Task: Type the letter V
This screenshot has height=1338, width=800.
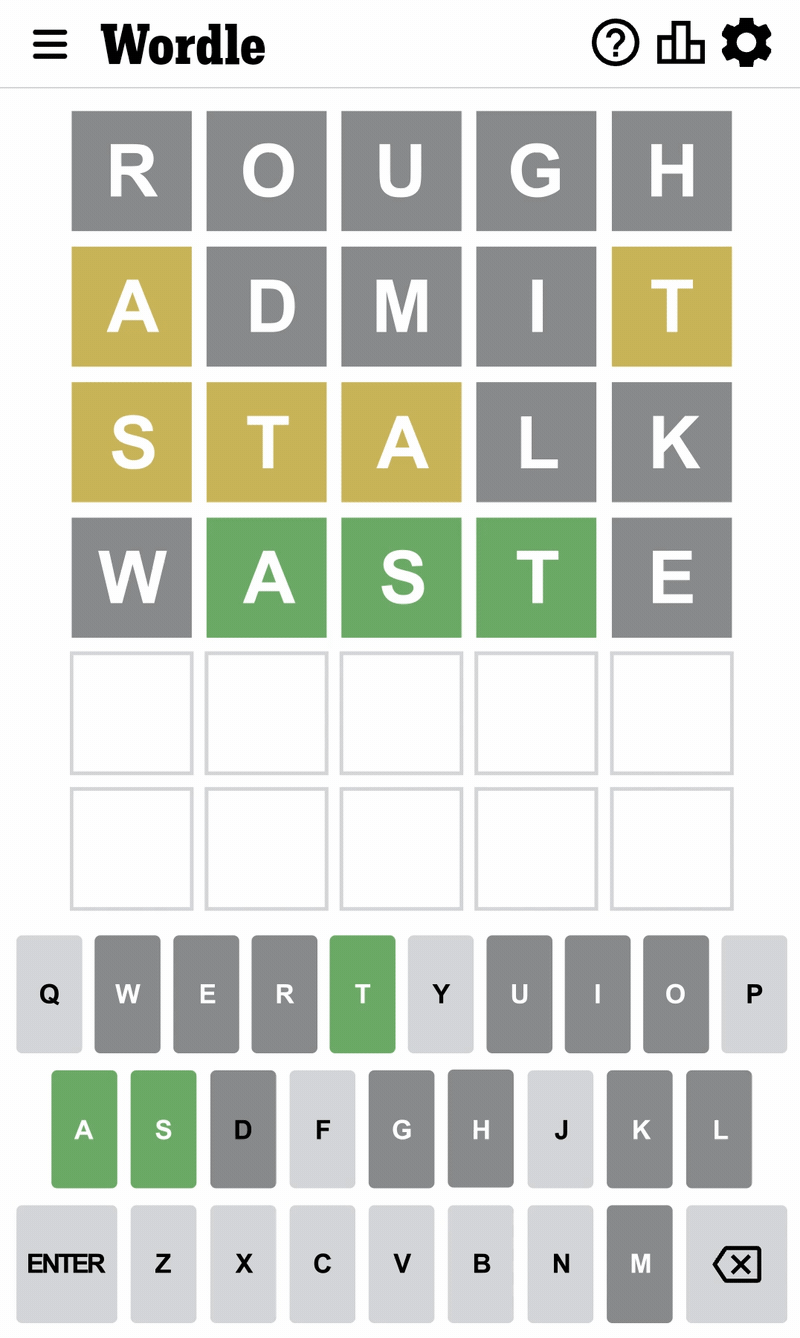Action: point(401,1264)
